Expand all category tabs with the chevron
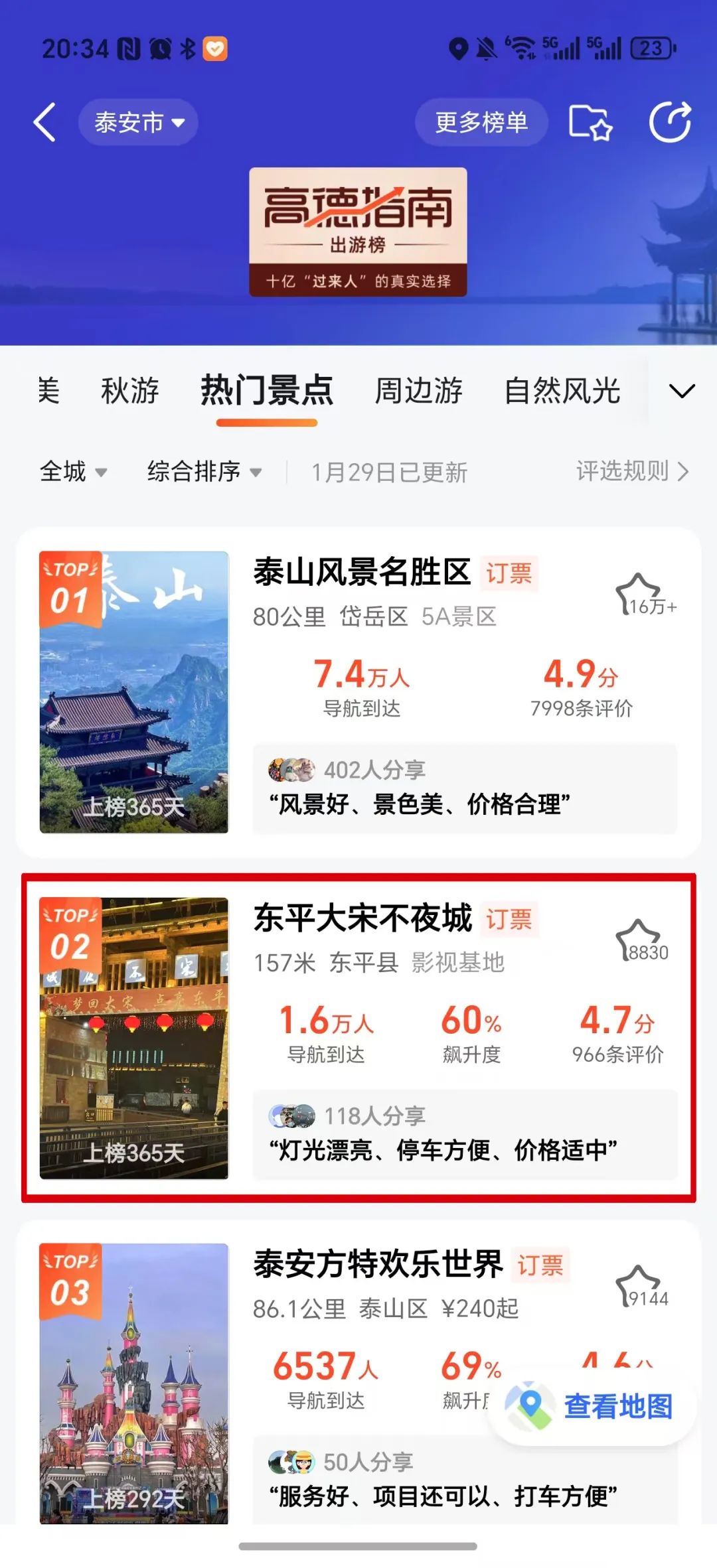The height and width of the screenshot is (1568, 717). tap(682, 391)
